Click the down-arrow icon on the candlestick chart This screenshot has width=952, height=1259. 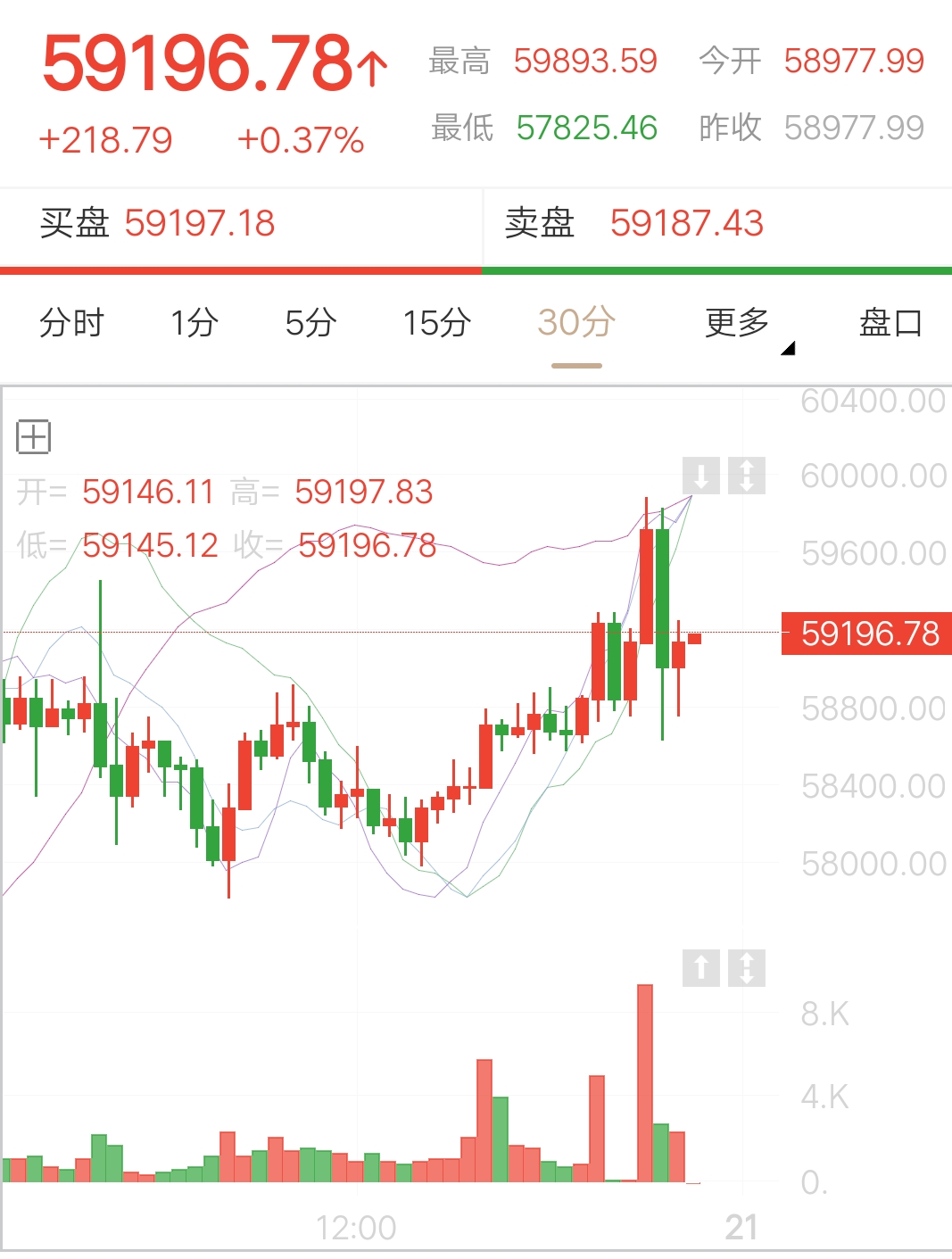pyautogui.click(x=703, y=476)
